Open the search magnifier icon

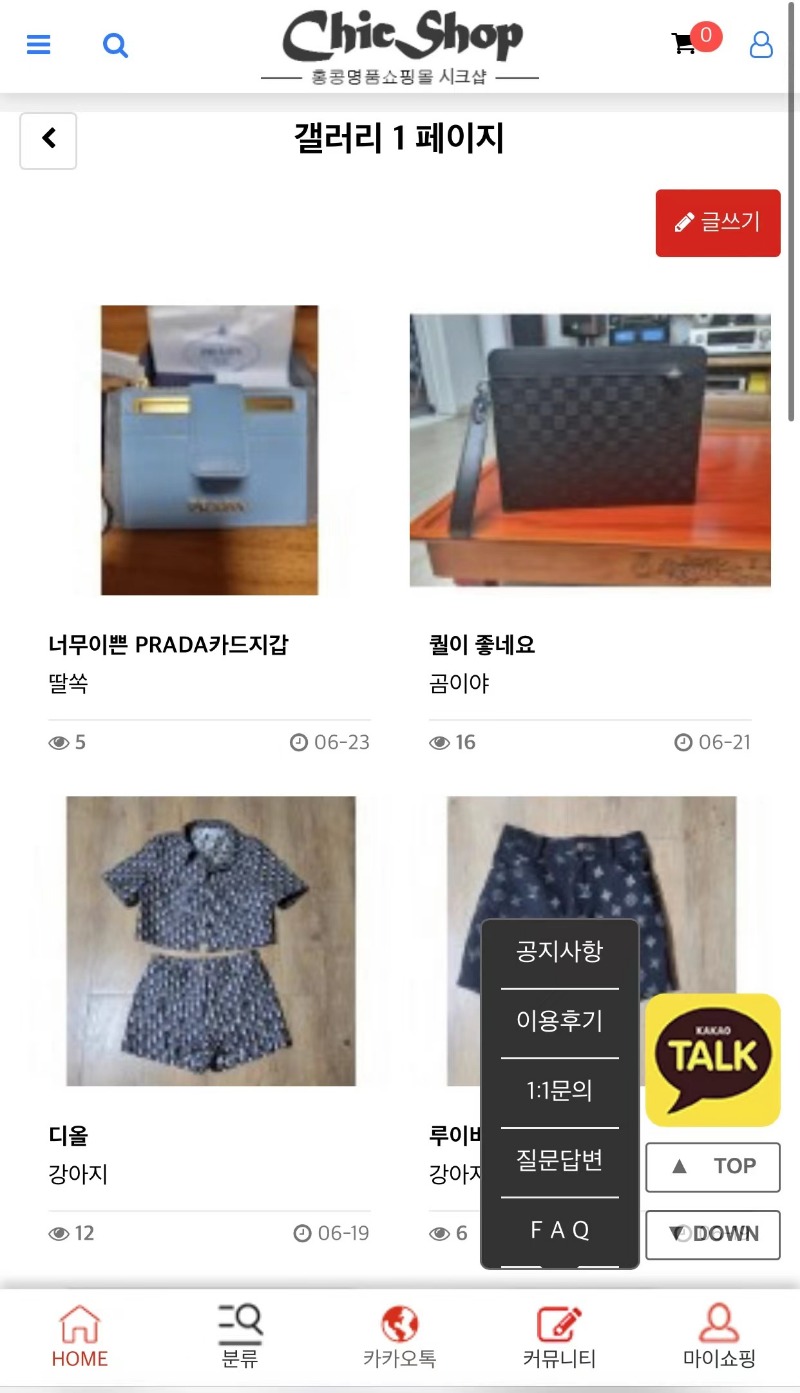pos(116,45)
